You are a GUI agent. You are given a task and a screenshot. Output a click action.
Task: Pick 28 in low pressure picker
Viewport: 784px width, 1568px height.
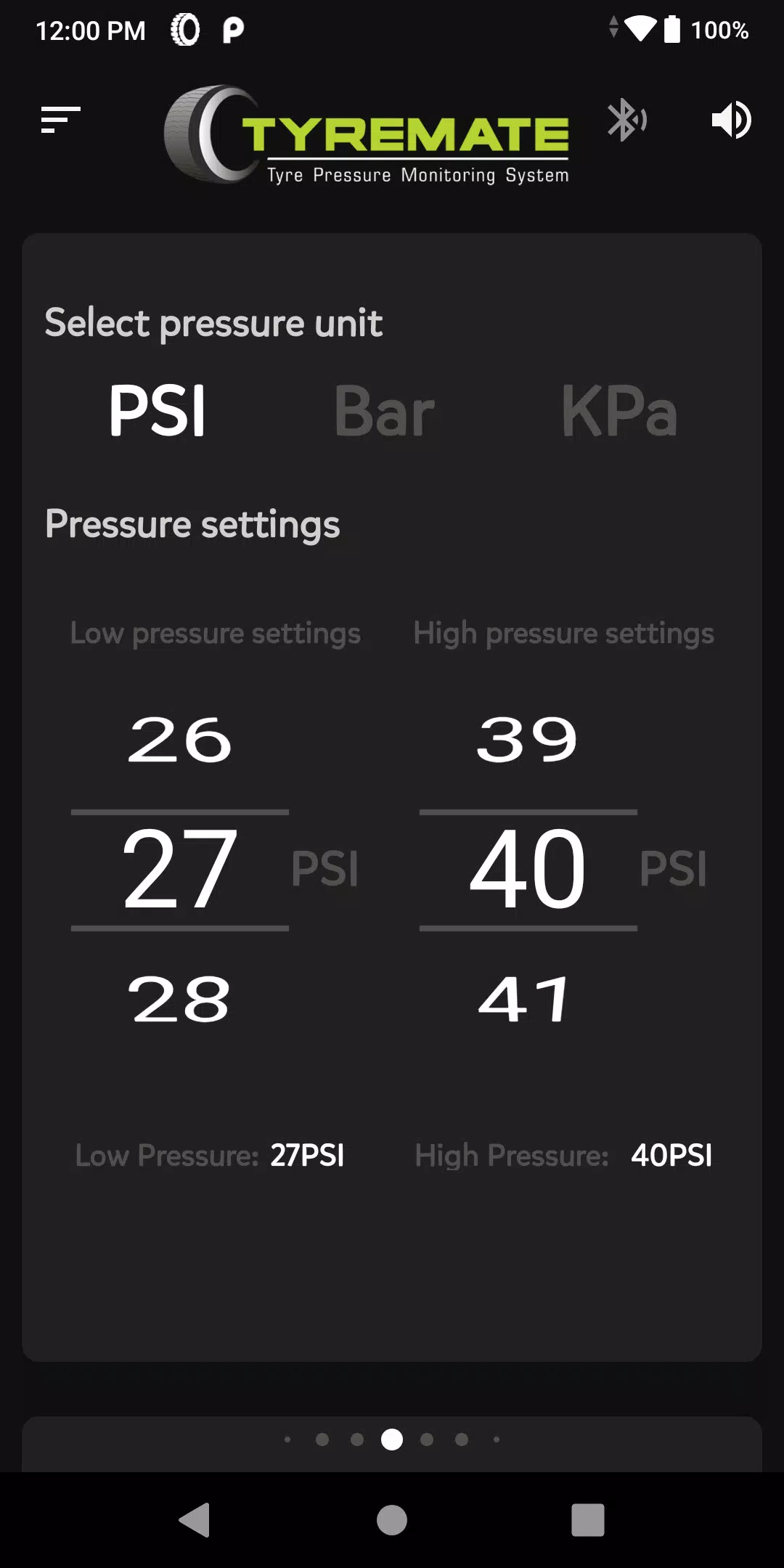180,1000
